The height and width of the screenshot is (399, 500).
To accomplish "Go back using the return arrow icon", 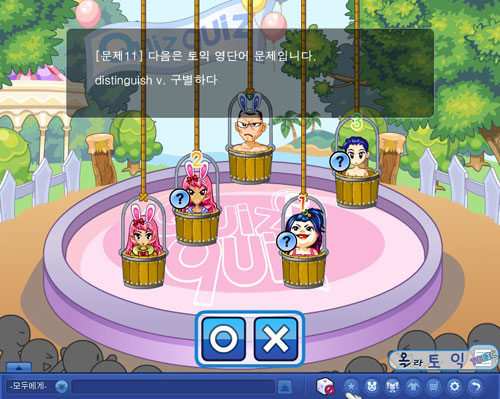I will pyautogui.click(x=476, y=387).
